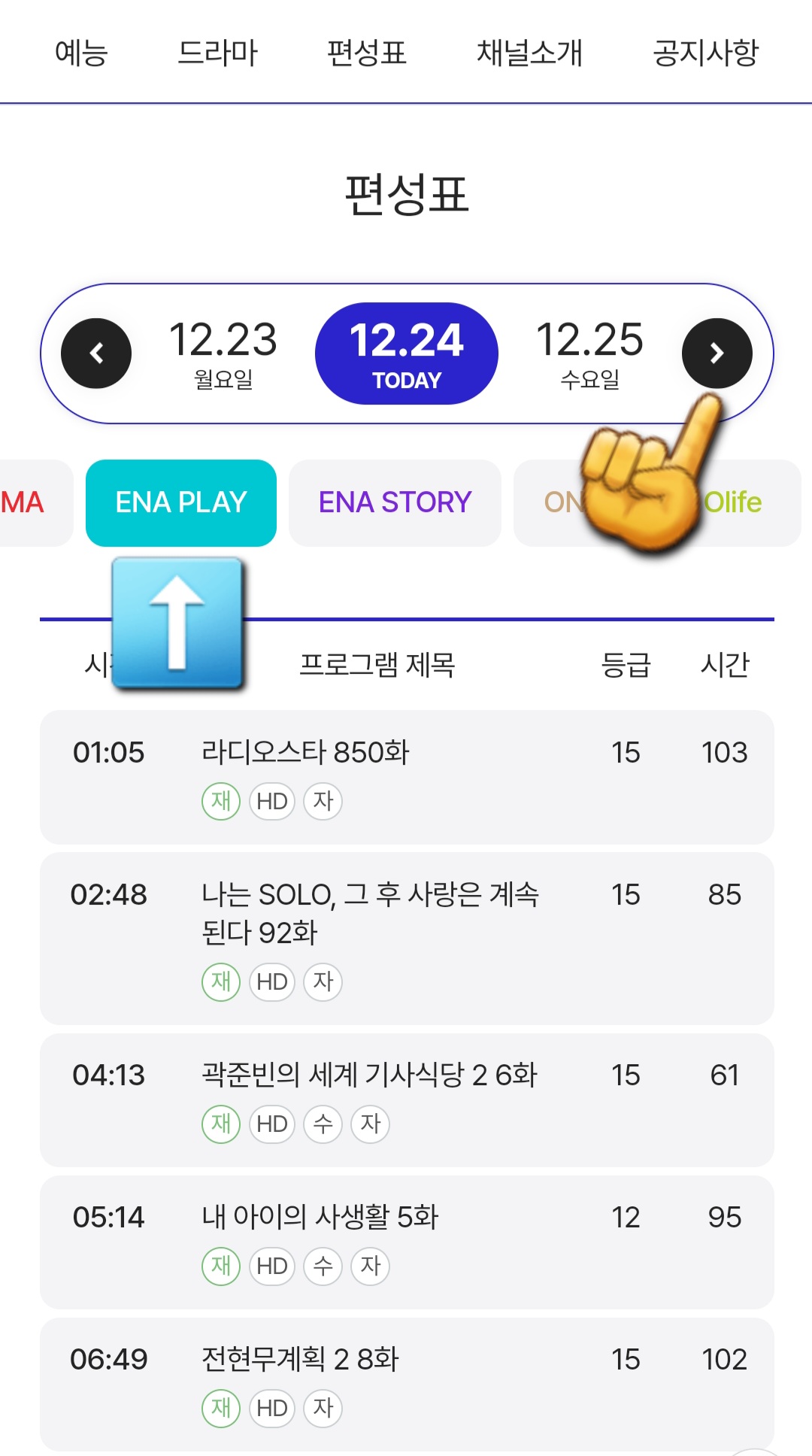Click the 재 badge on 내 아이의 사생활 5화
Image resolution: width=812 pixels, height=1456 pixels.
(220, 1266)
